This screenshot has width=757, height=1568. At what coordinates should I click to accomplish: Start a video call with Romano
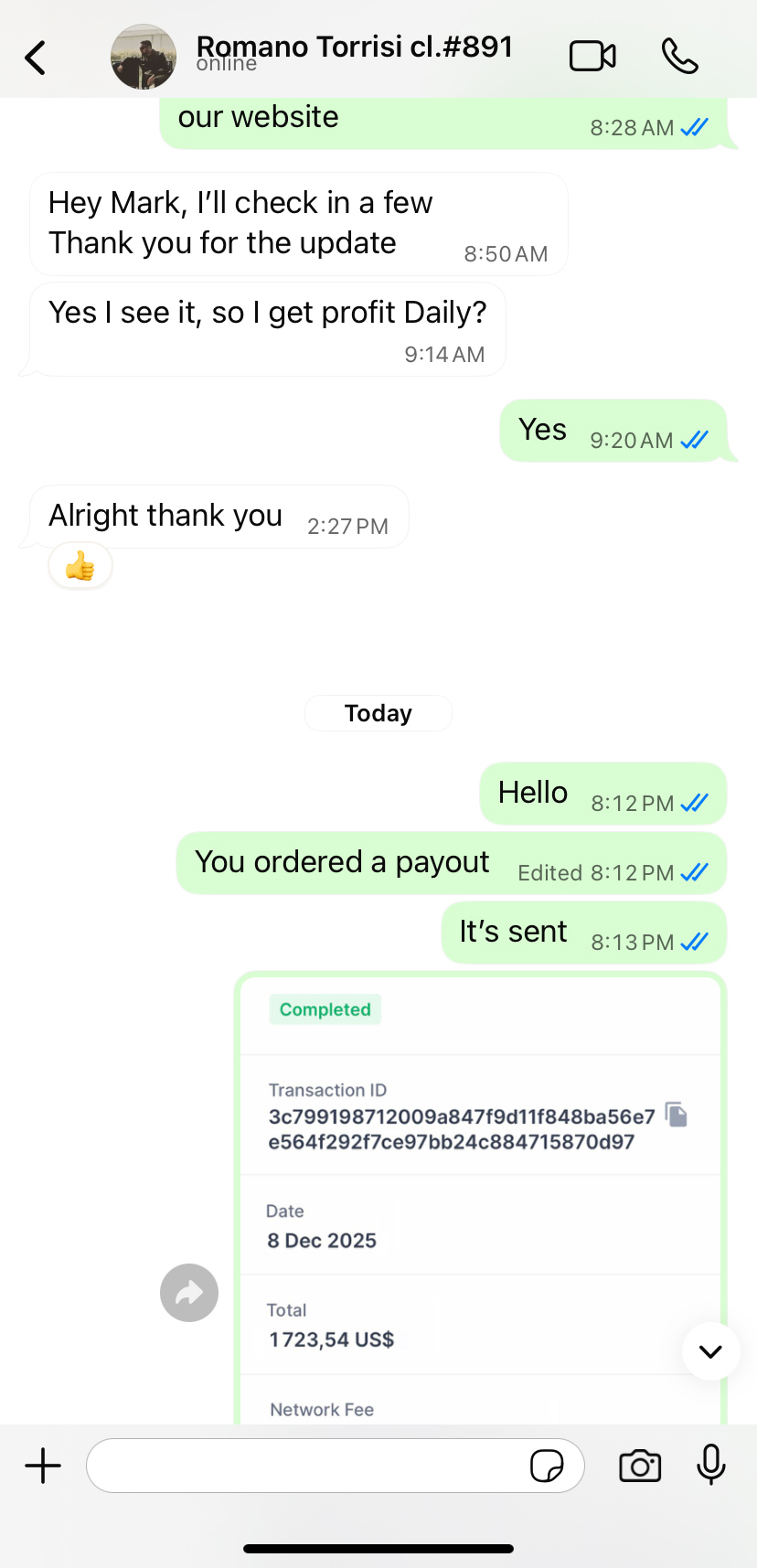point(592,57)
